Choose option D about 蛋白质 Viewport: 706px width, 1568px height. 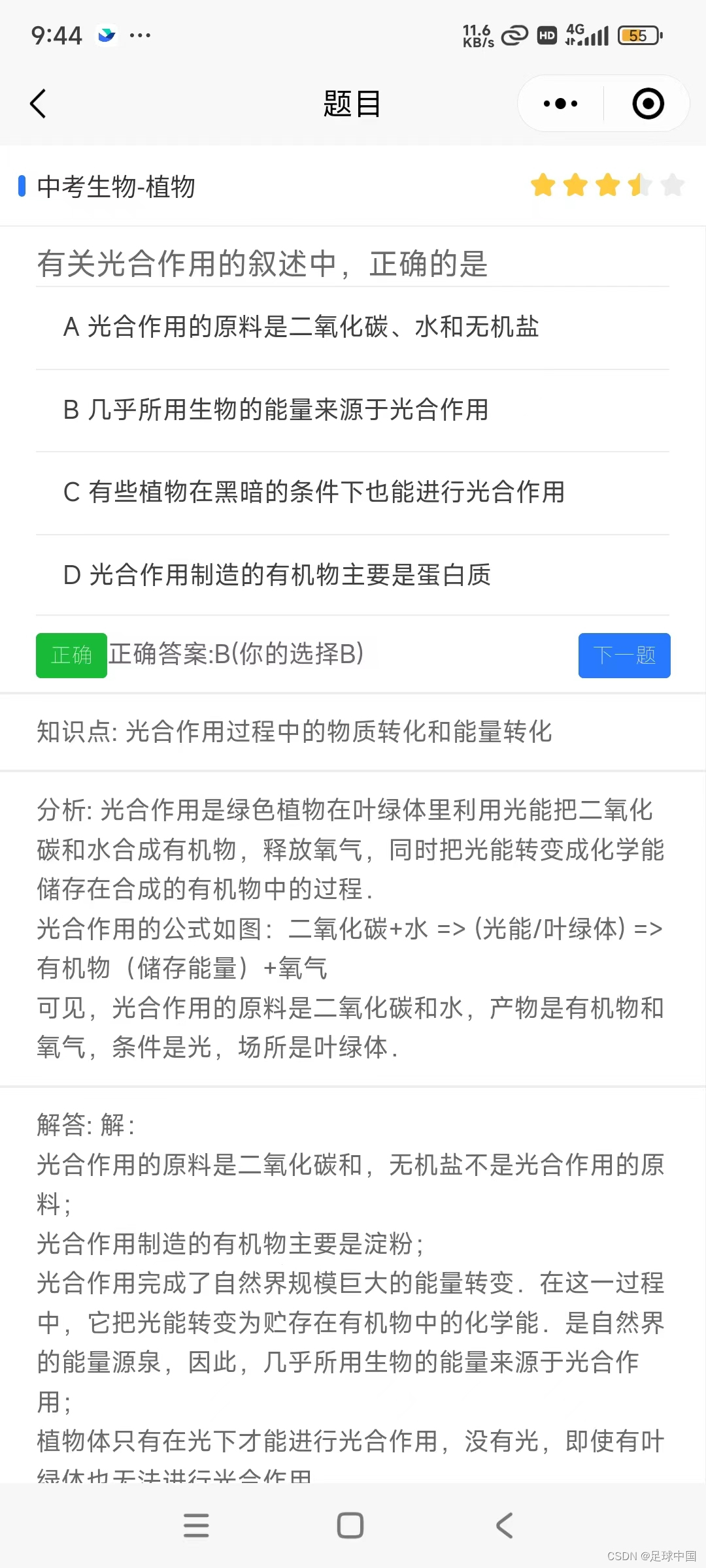point(352,575)
